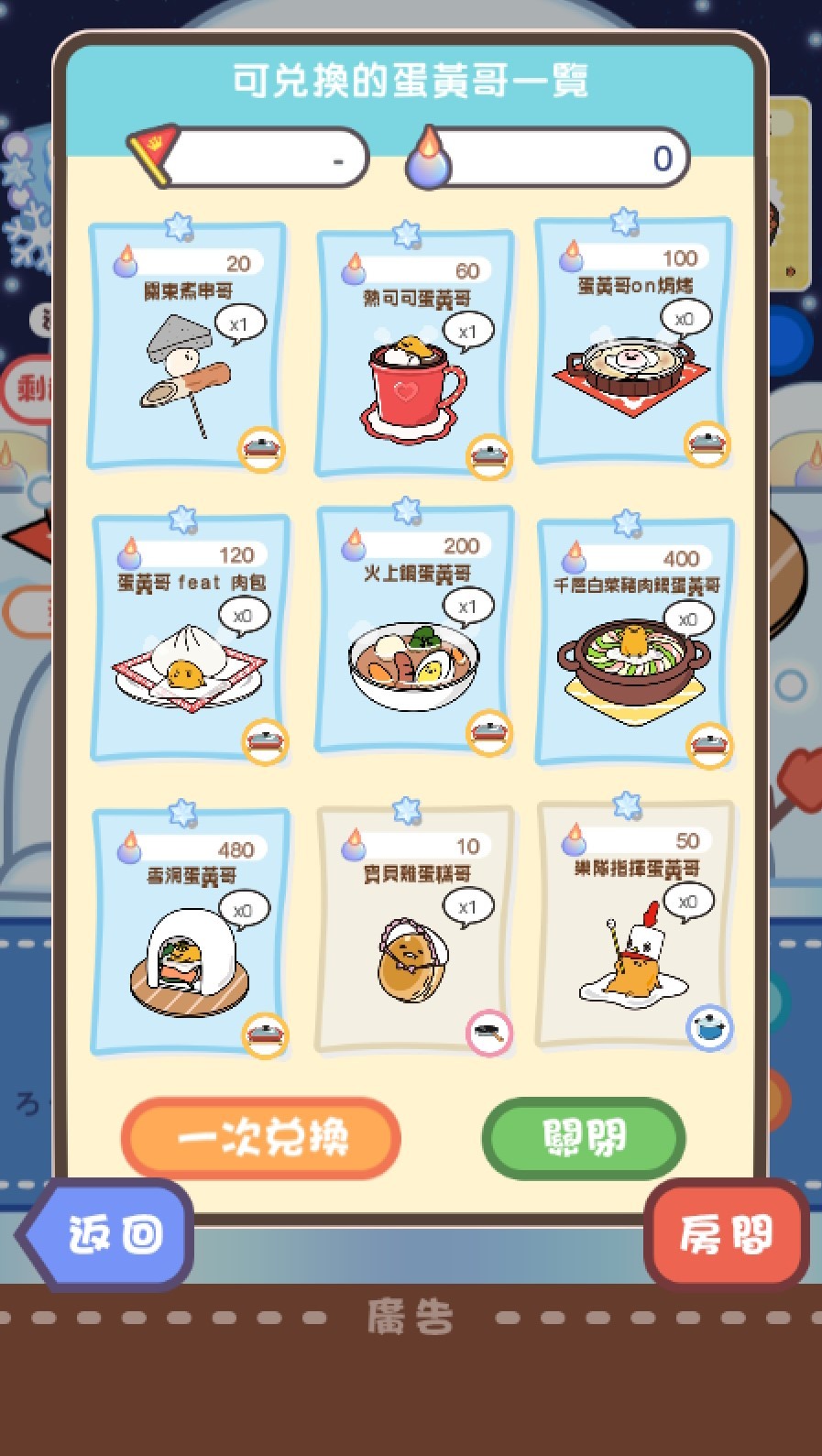
Task: Tap the 一次兌換 redeem-all button
Action: point(261,1137)
